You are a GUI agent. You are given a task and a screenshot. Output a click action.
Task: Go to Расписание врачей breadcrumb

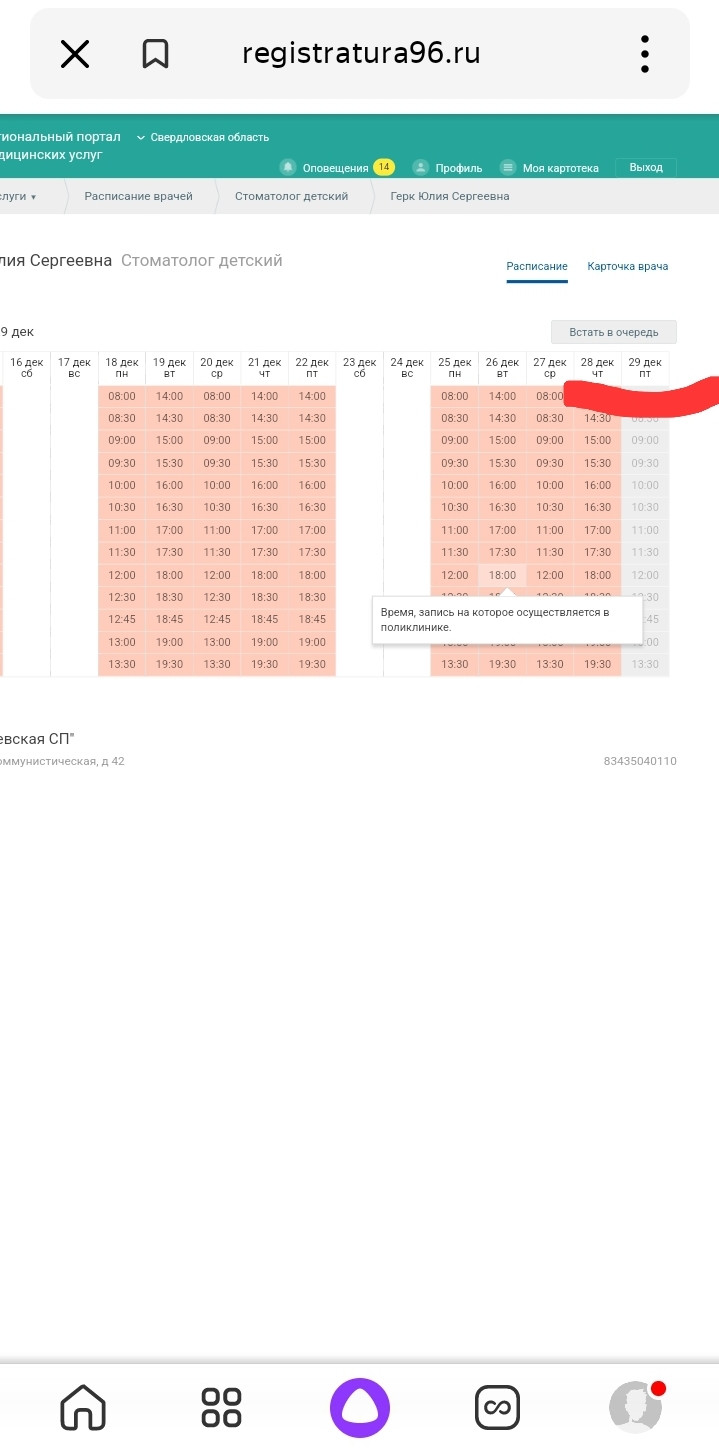138,196
